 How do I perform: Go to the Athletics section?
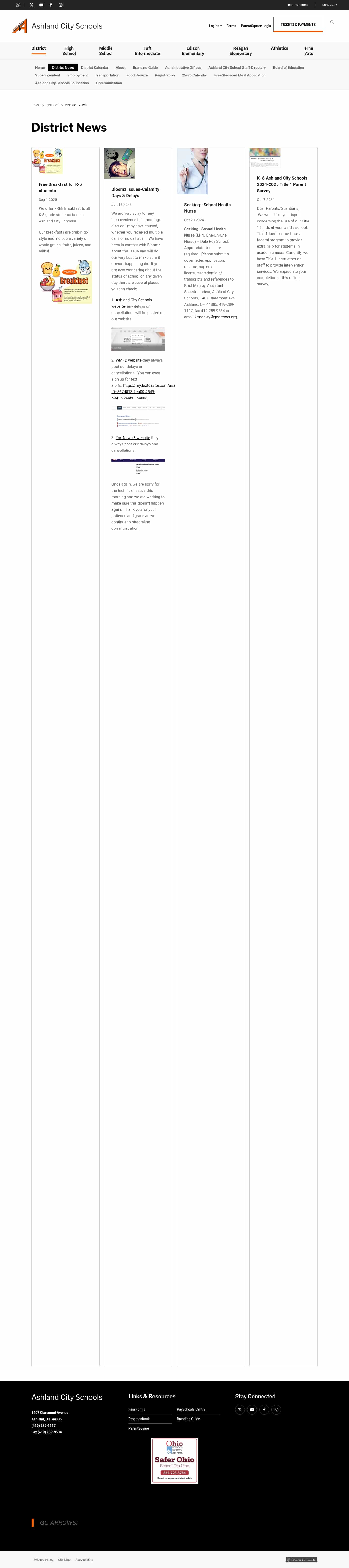pyautogui.click(x=280, y=49)
